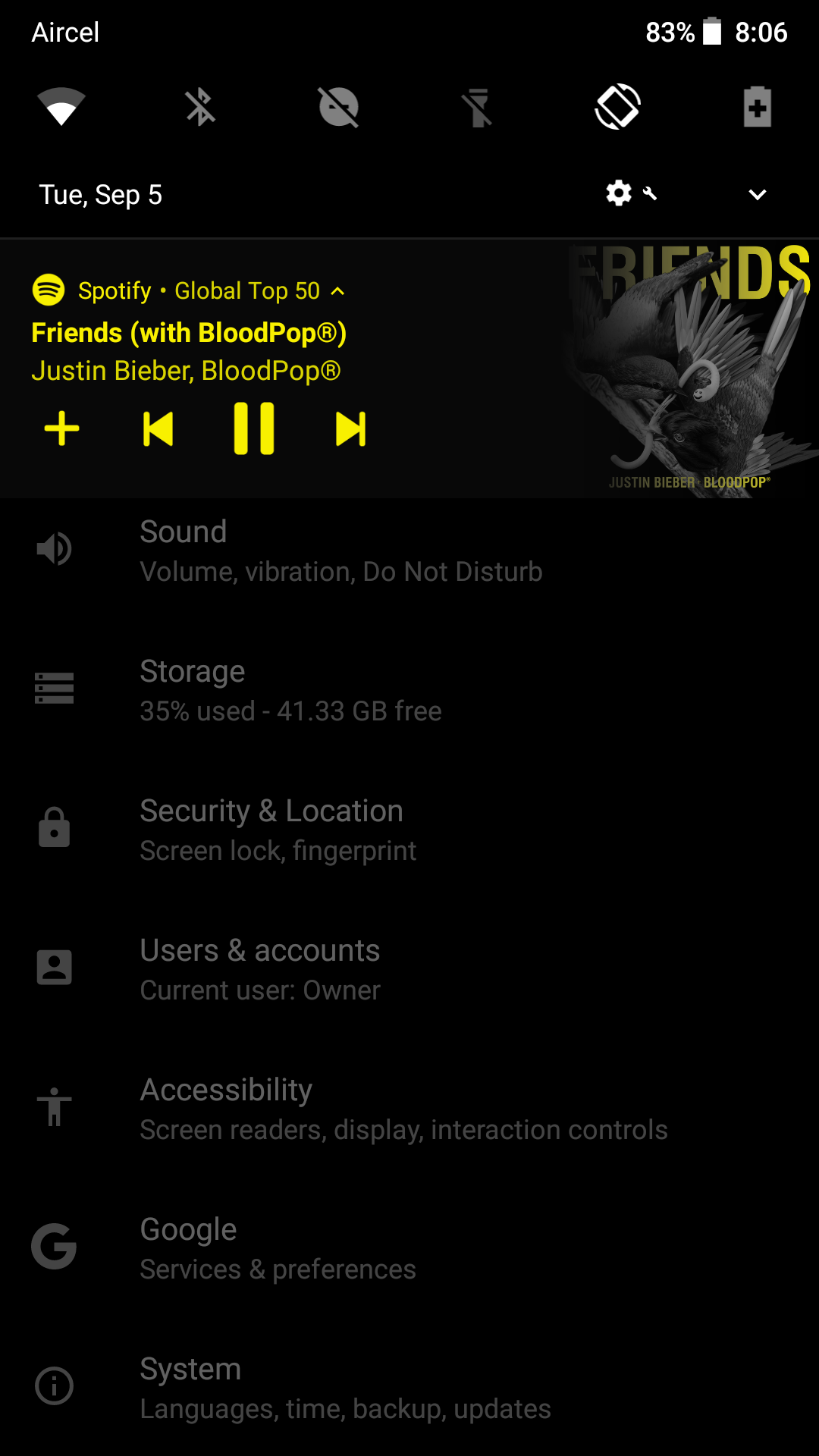Skip to previous track in Spotify
The width and height of the screenshot is (819, 1456).
coord(158,429)
